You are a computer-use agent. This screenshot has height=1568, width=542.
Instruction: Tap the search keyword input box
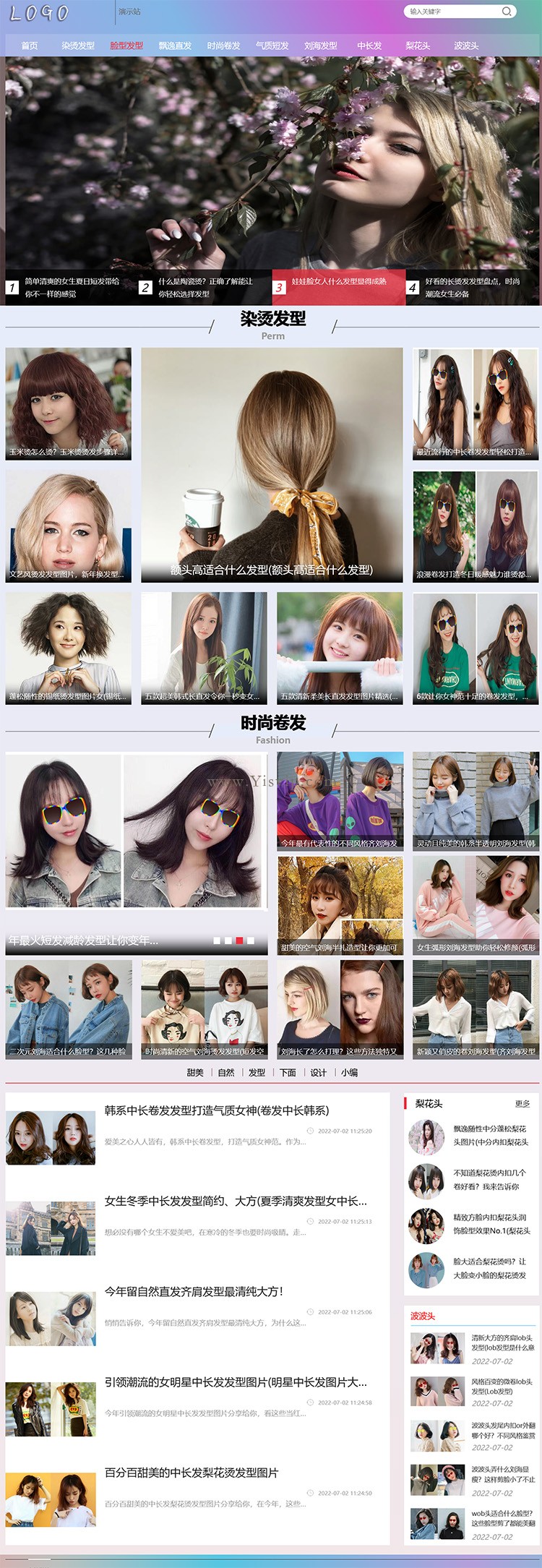coord(452,12)
